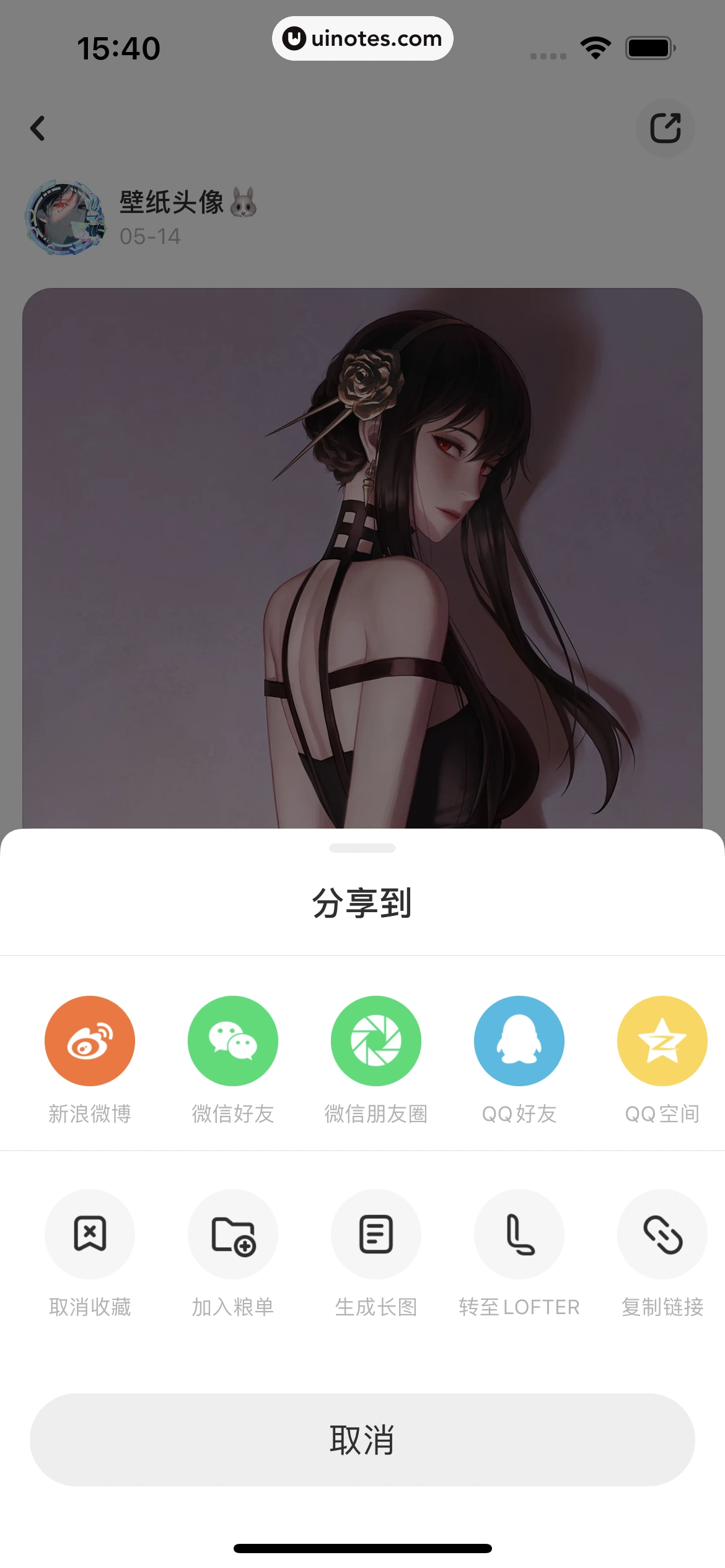This screenshot has width=725, height=1568.
Task: Select the 生成长图 long image icon
Action: coord(376,1234)
